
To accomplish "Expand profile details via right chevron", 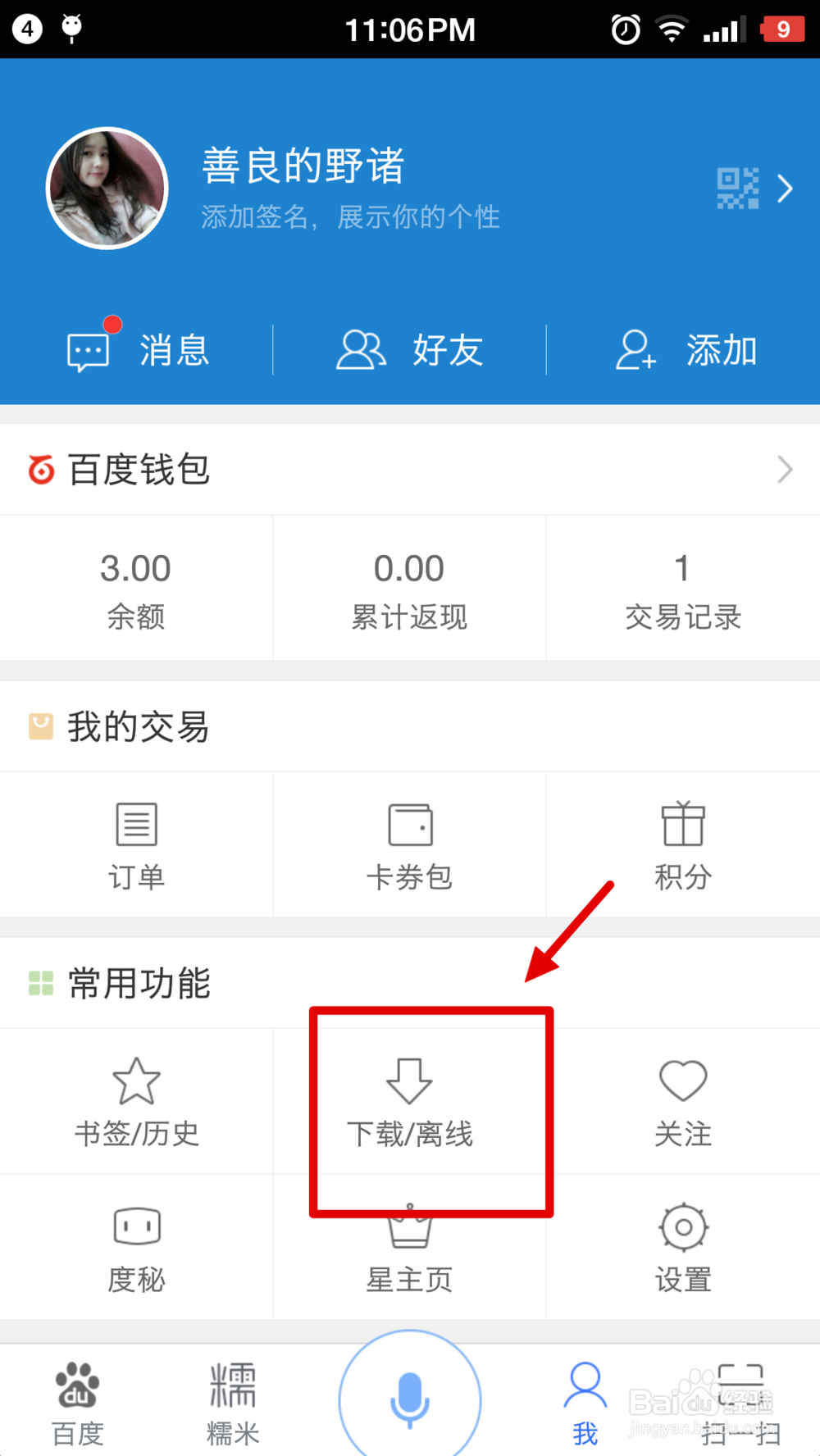I will 785,188.
